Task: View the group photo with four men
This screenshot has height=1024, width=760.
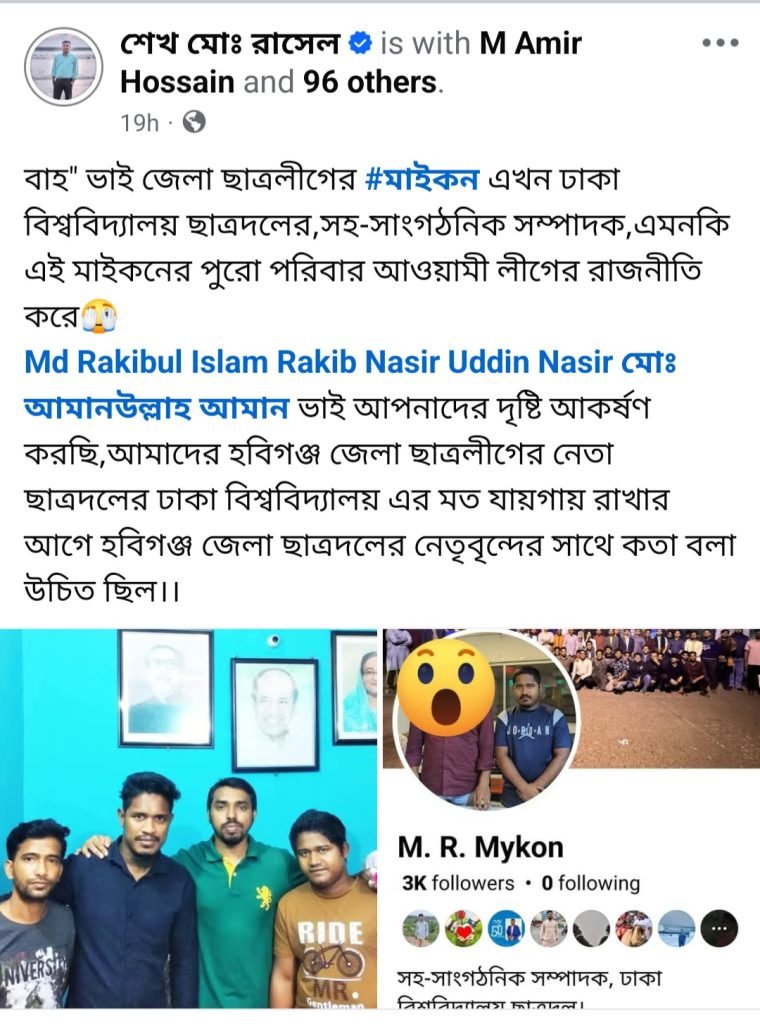Action: pos(188,818)
